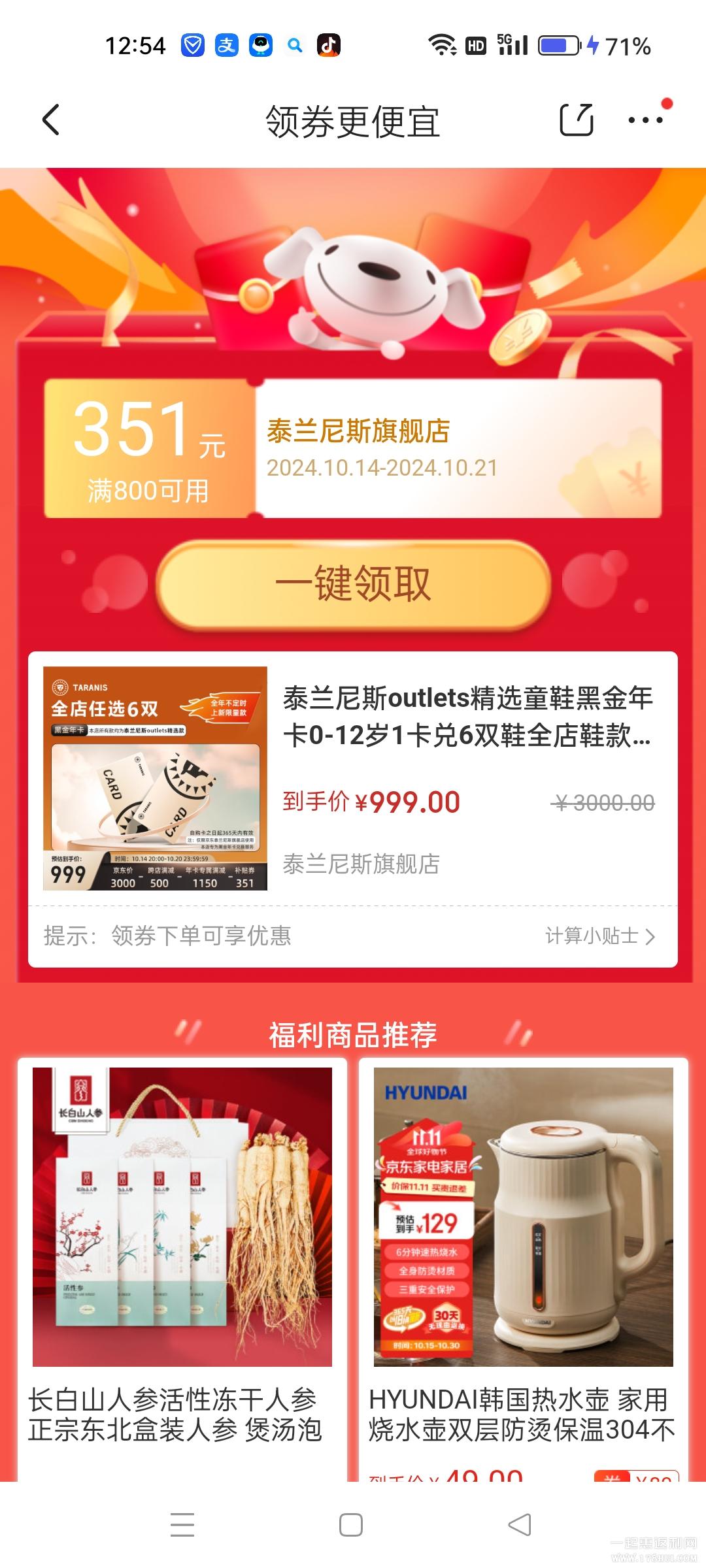Share this coupon page

point(576,120)
